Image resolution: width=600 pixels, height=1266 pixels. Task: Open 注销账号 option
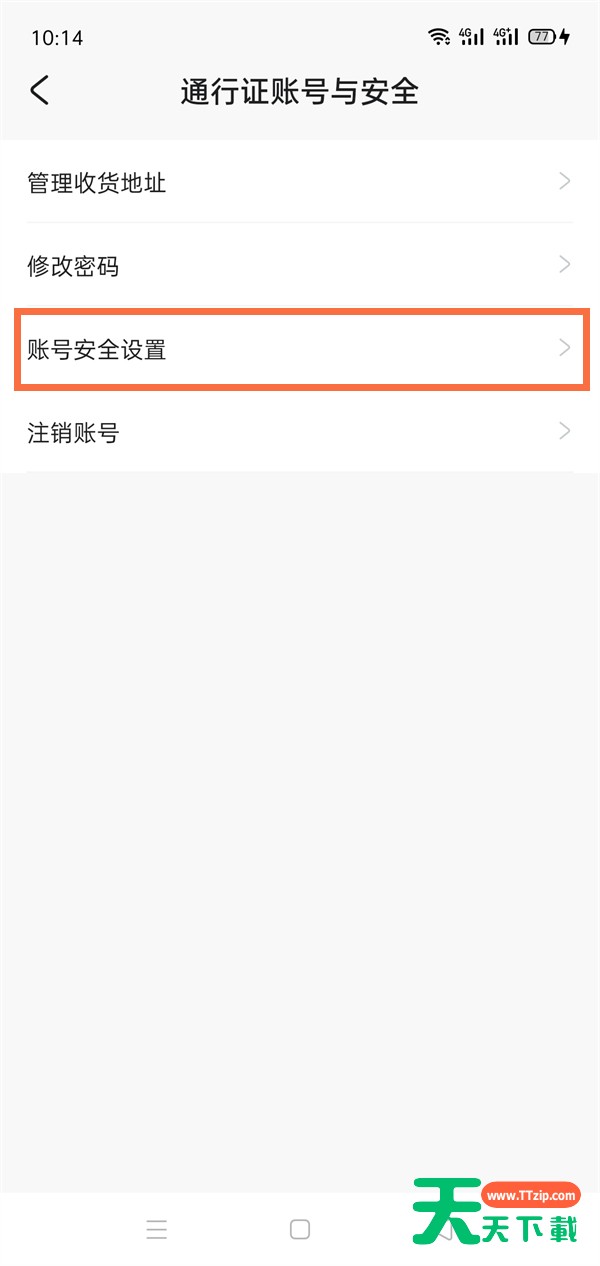click(300, 432)
